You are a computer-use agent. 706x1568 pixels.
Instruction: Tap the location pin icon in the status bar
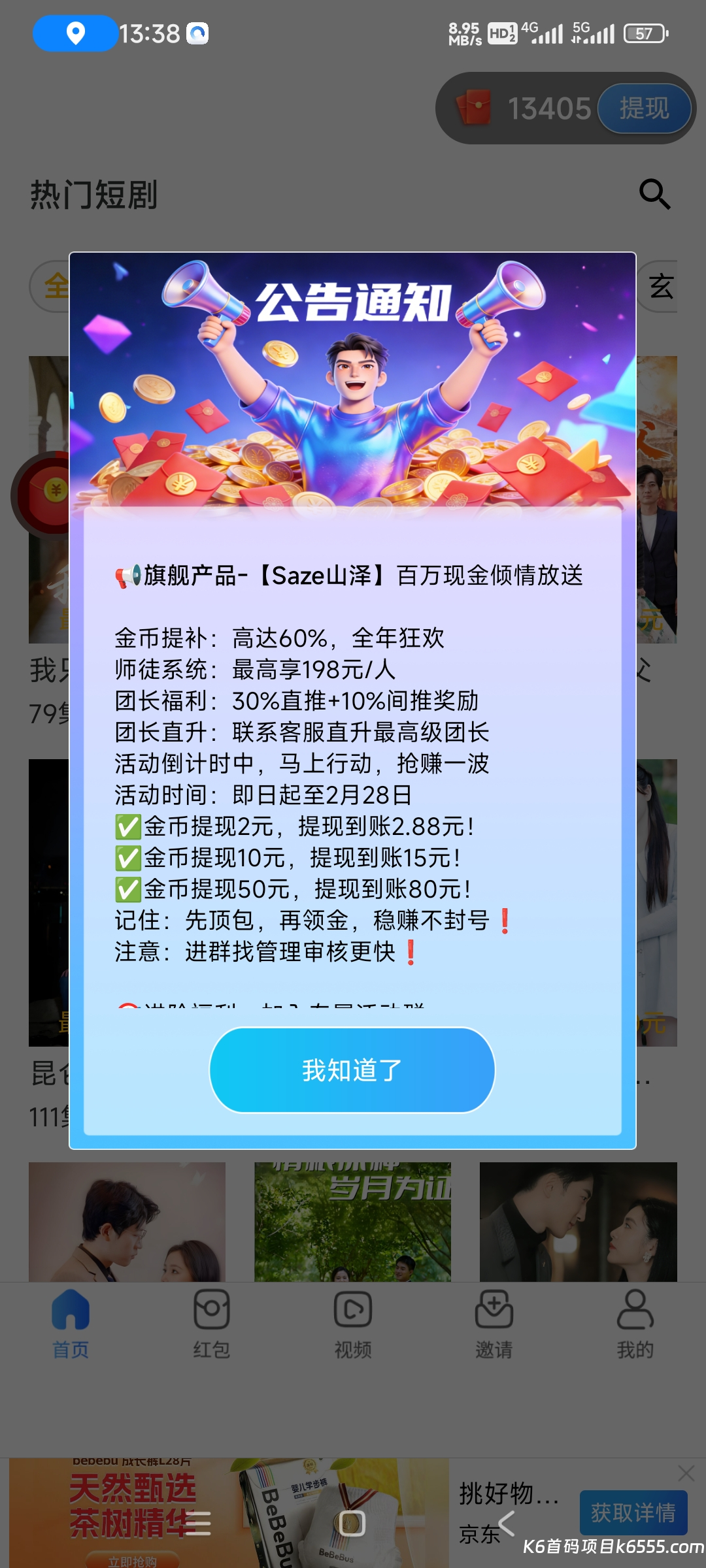[x=74, y=32]
